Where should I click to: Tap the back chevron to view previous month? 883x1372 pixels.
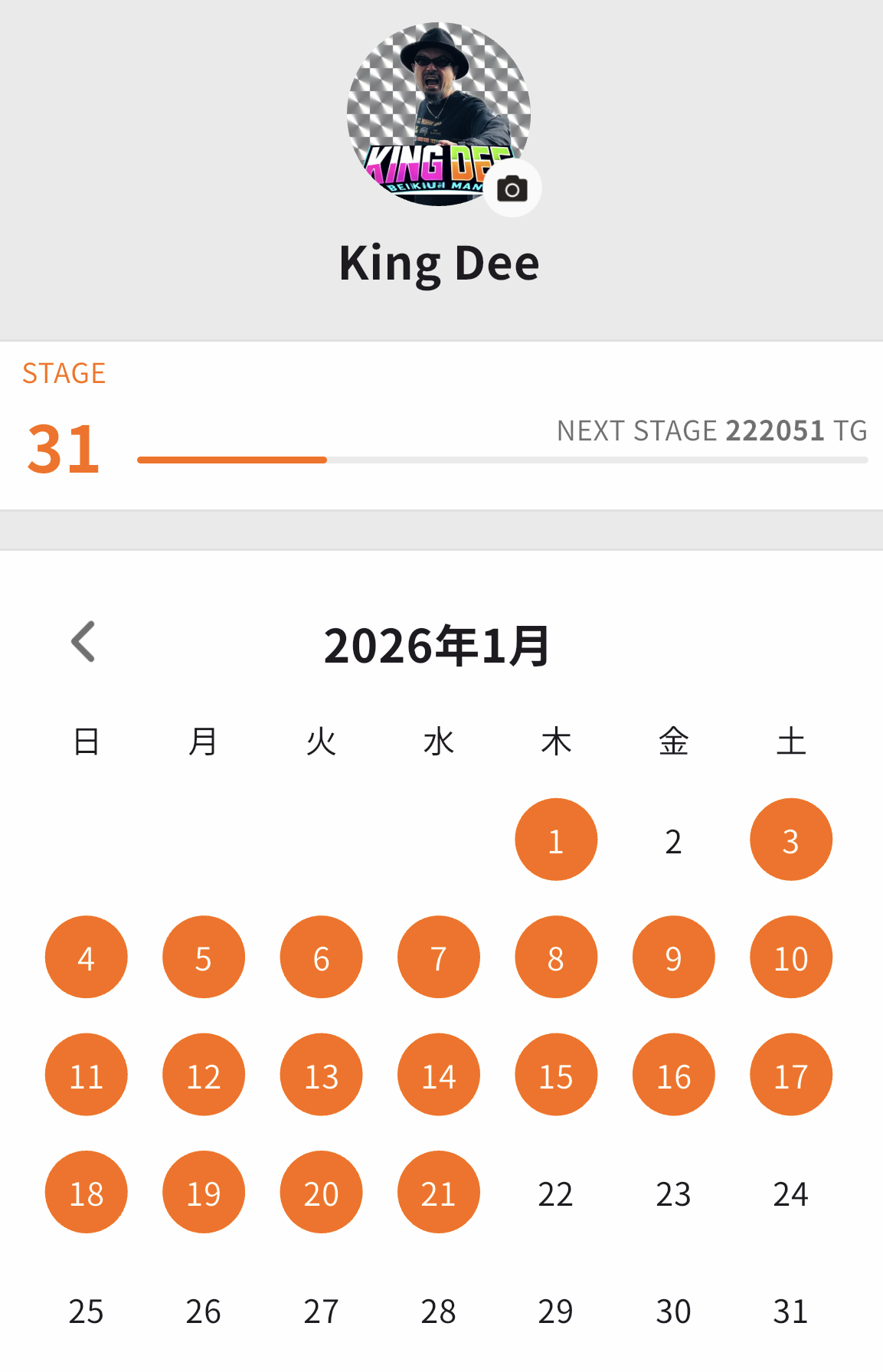83,641
